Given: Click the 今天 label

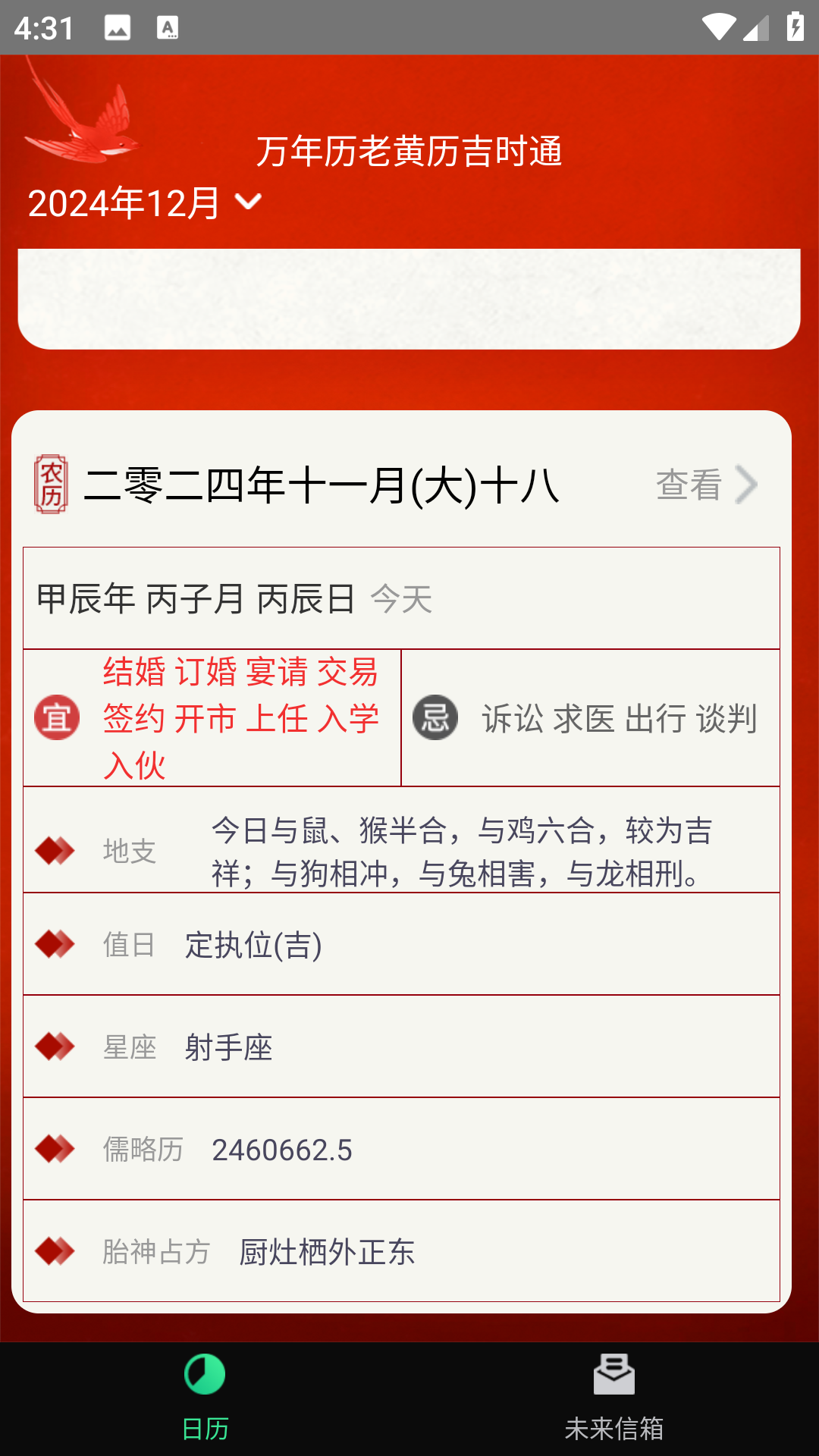Looking at the screenshot, I should (403, 598).
